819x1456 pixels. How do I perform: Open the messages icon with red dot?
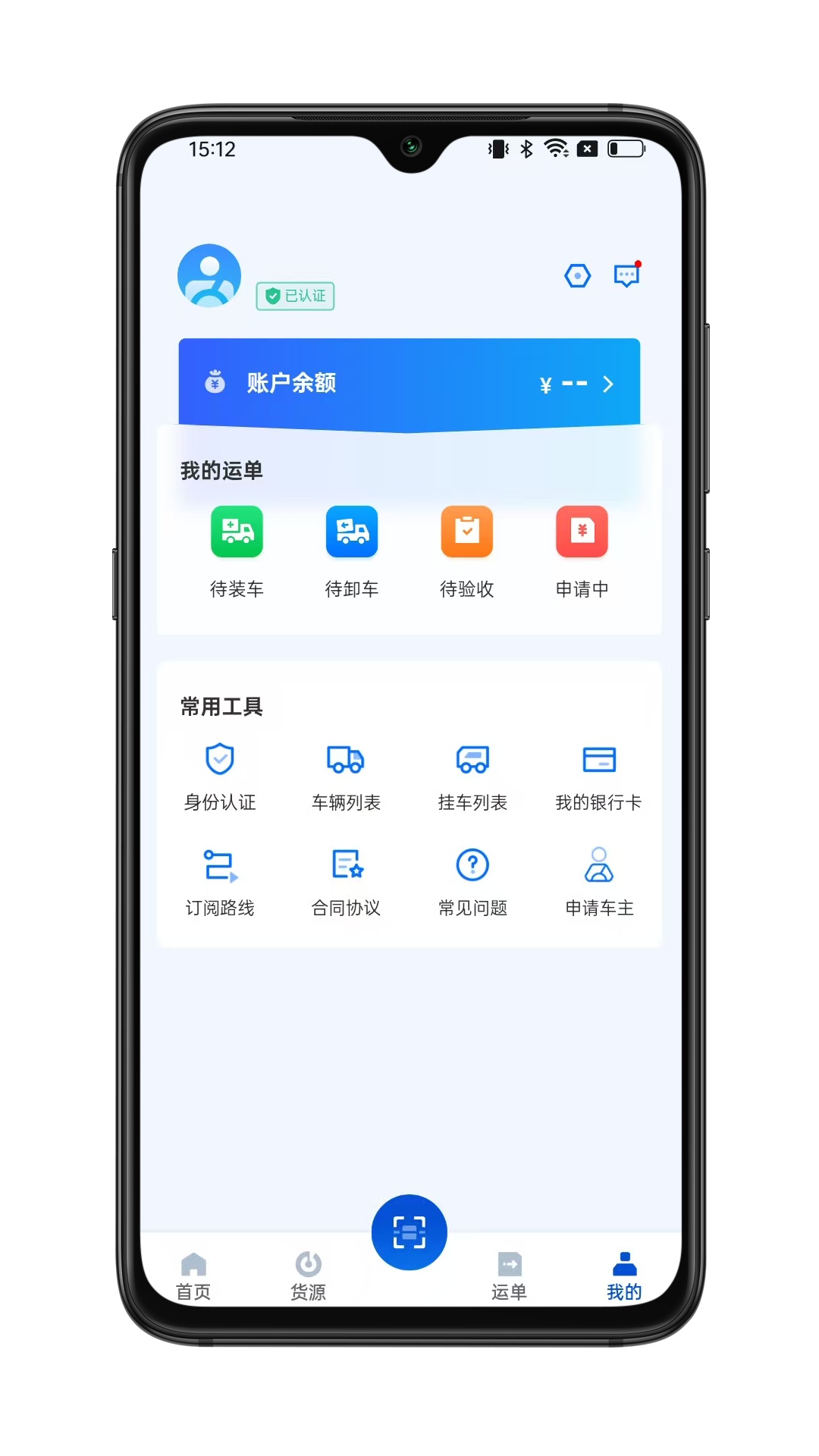[626, 275]
